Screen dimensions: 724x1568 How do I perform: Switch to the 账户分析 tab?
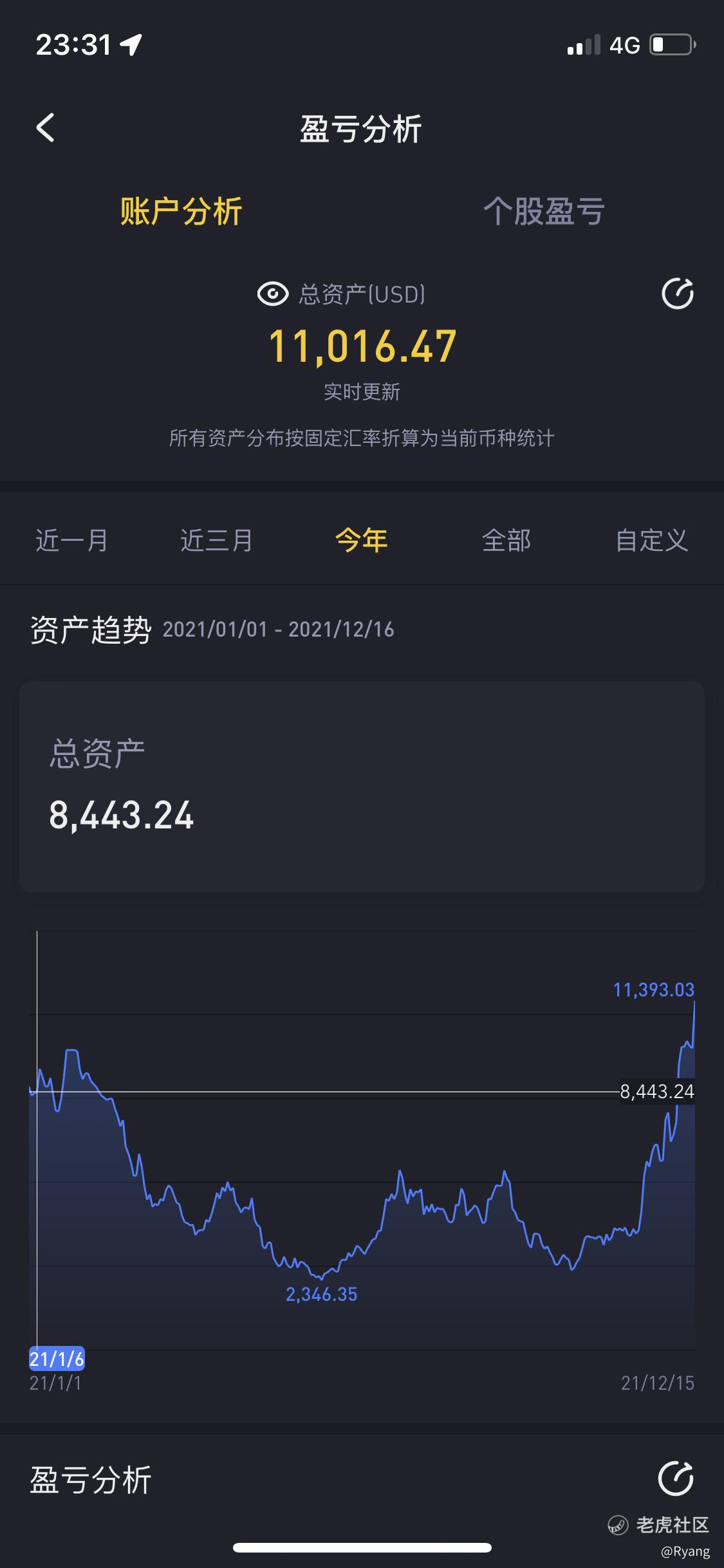pyautogui.click(x=181, y=211)
